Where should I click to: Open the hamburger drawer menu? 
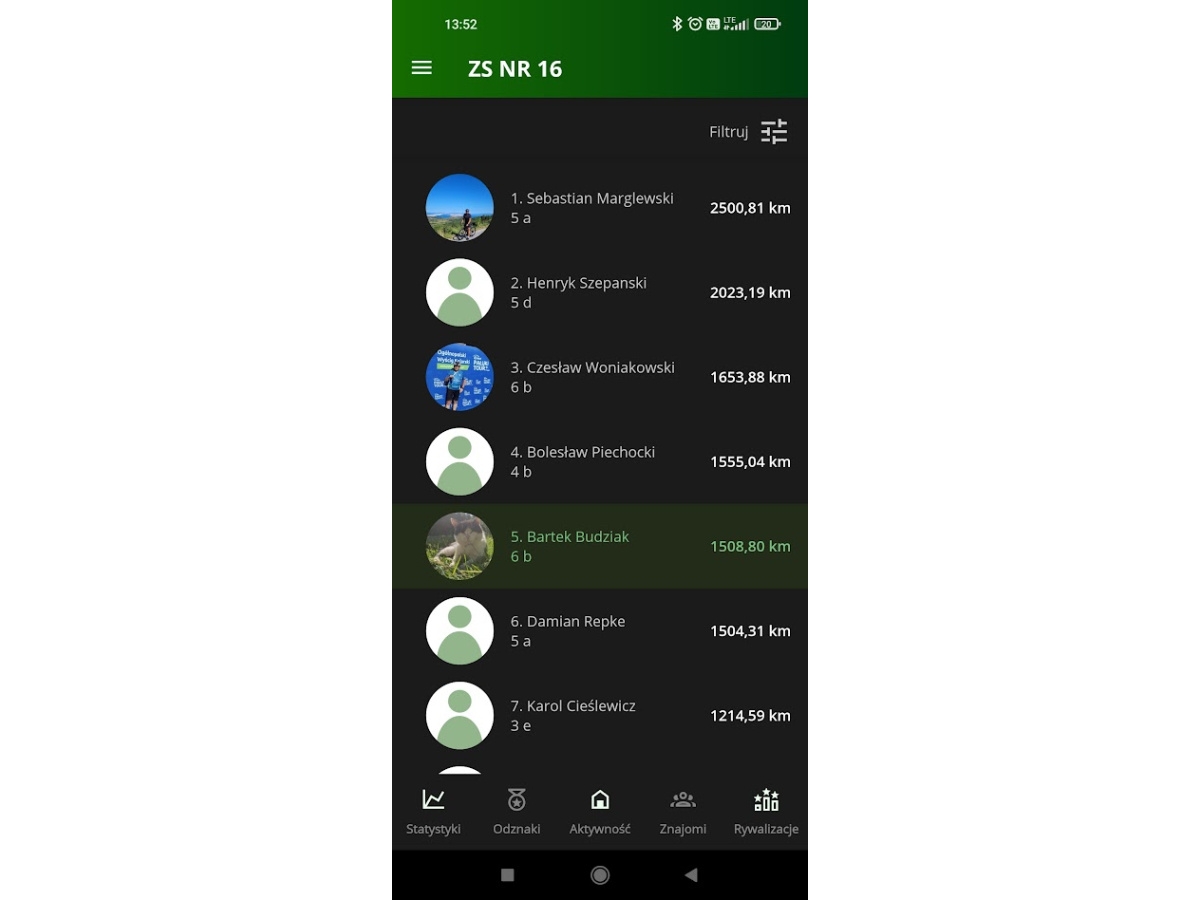(x=422, y=68)
